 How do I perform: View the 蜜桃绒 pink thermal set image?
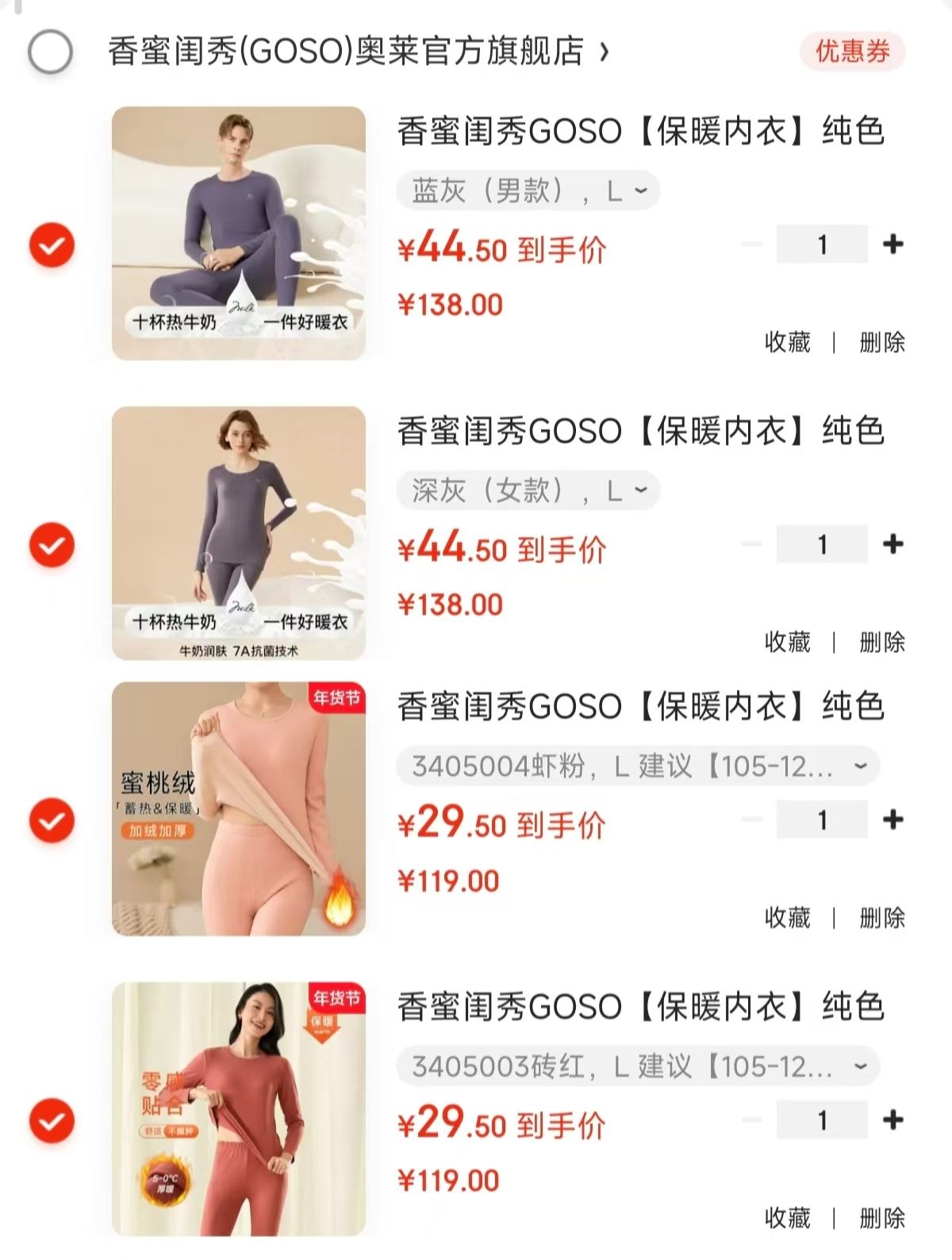(x=239, y=809)
